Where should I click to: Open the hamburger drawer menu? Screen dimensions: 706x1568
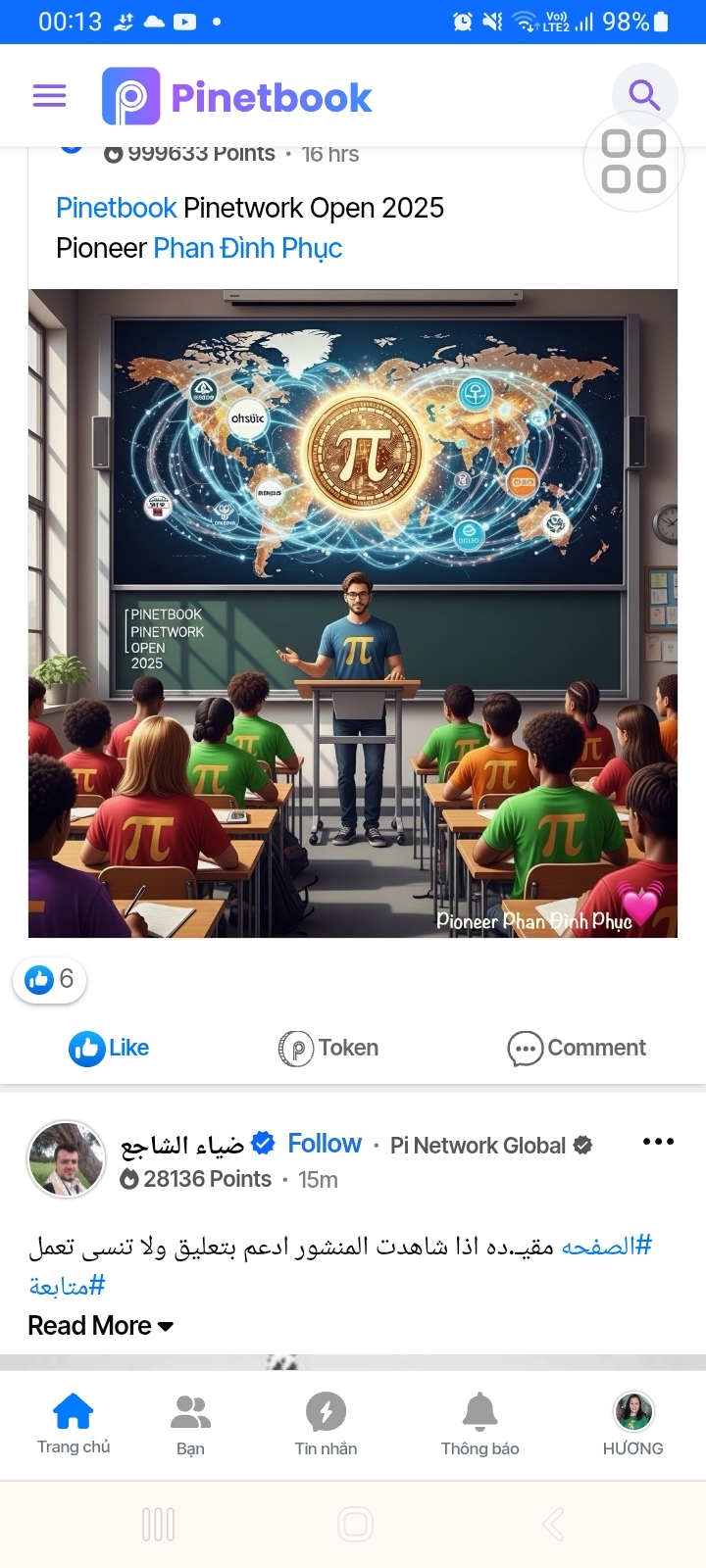click(49, 96)
